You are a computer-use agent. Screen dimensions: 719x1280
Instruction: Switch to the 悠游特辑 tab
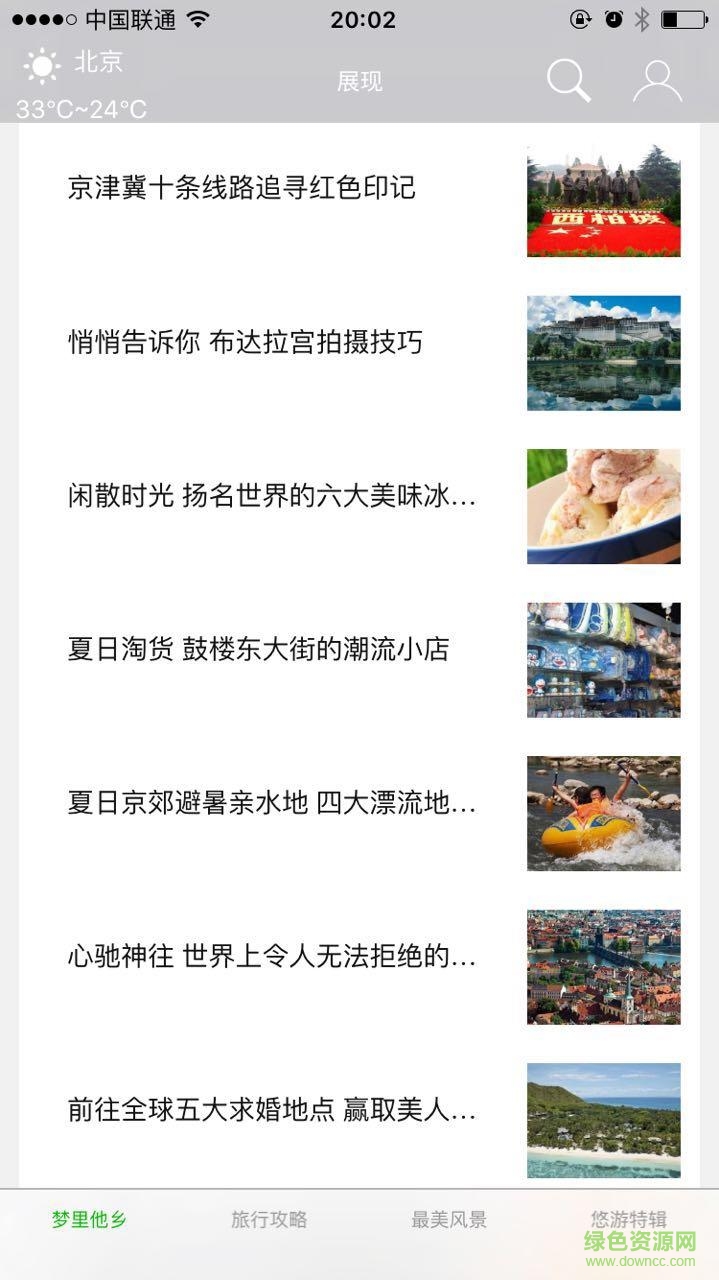(x=628, y=1220)
